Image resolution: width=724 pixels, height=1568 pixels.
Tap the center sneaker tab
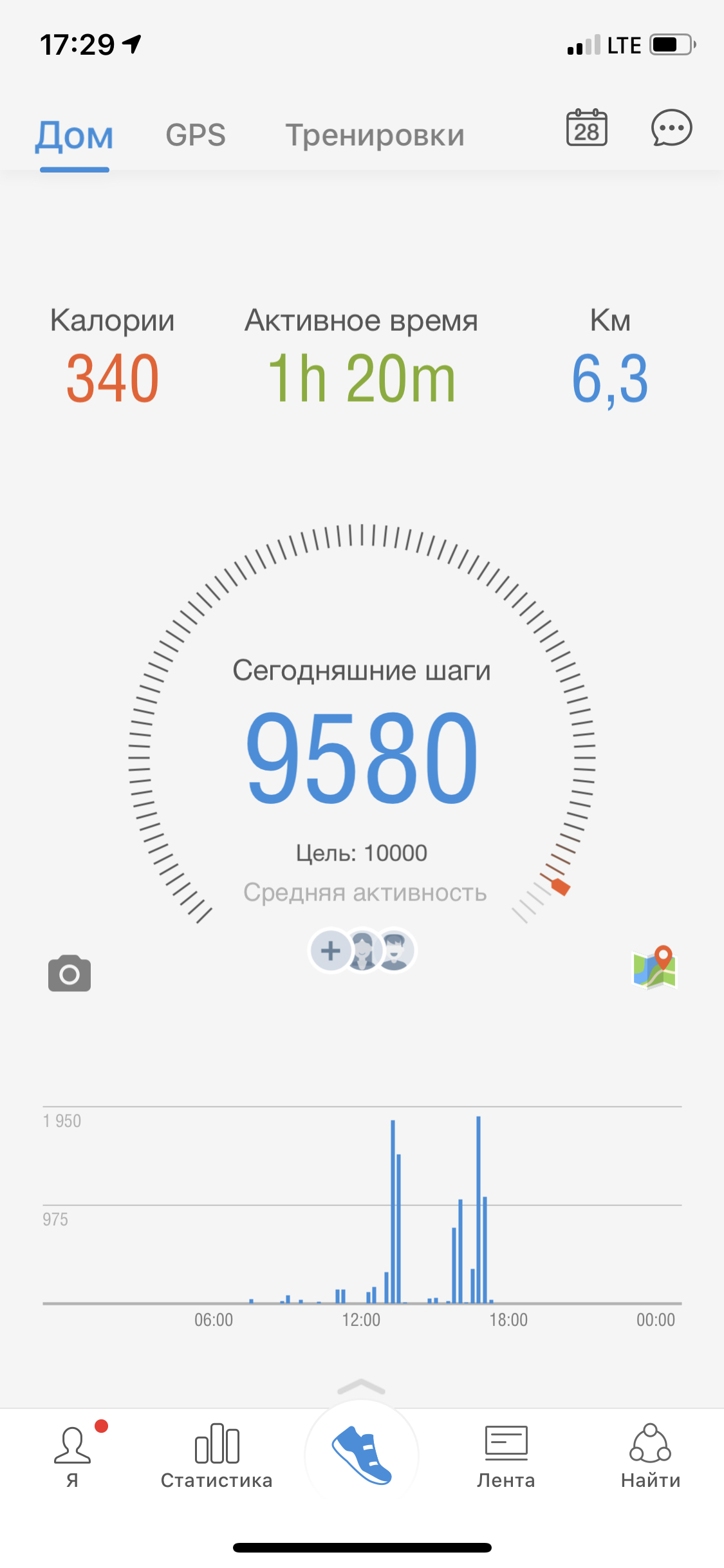point(362,1455)
